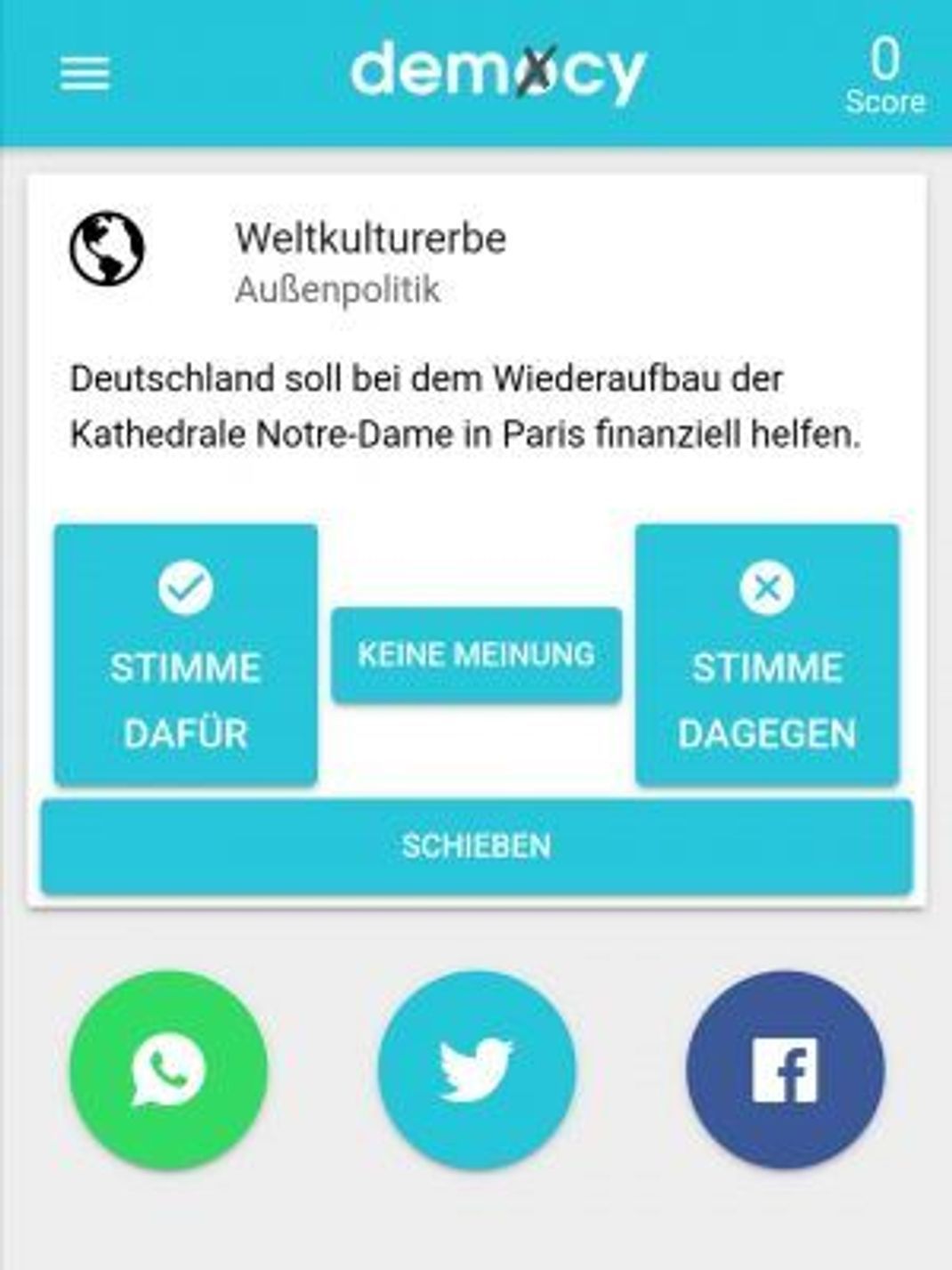
Task: Vote against with Stimme Dagegen
Action: click(767, 656)
